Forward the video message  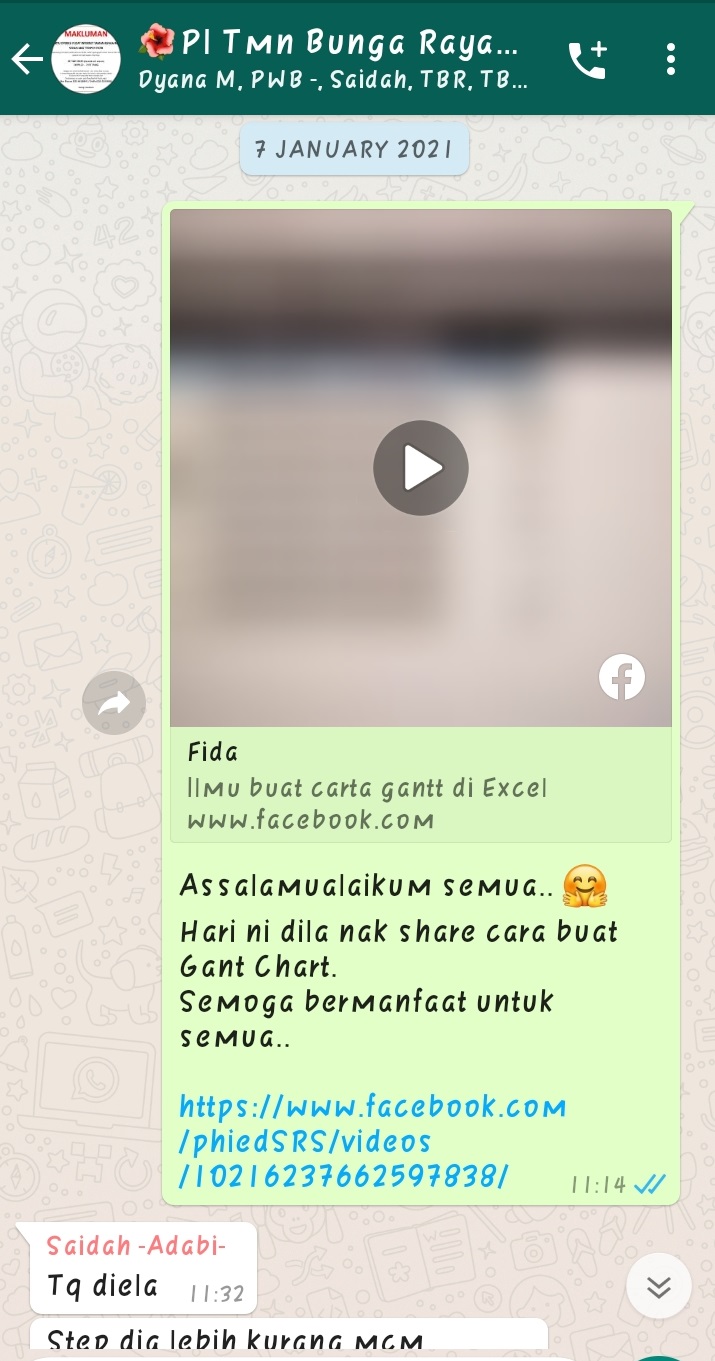coord(114,705)
